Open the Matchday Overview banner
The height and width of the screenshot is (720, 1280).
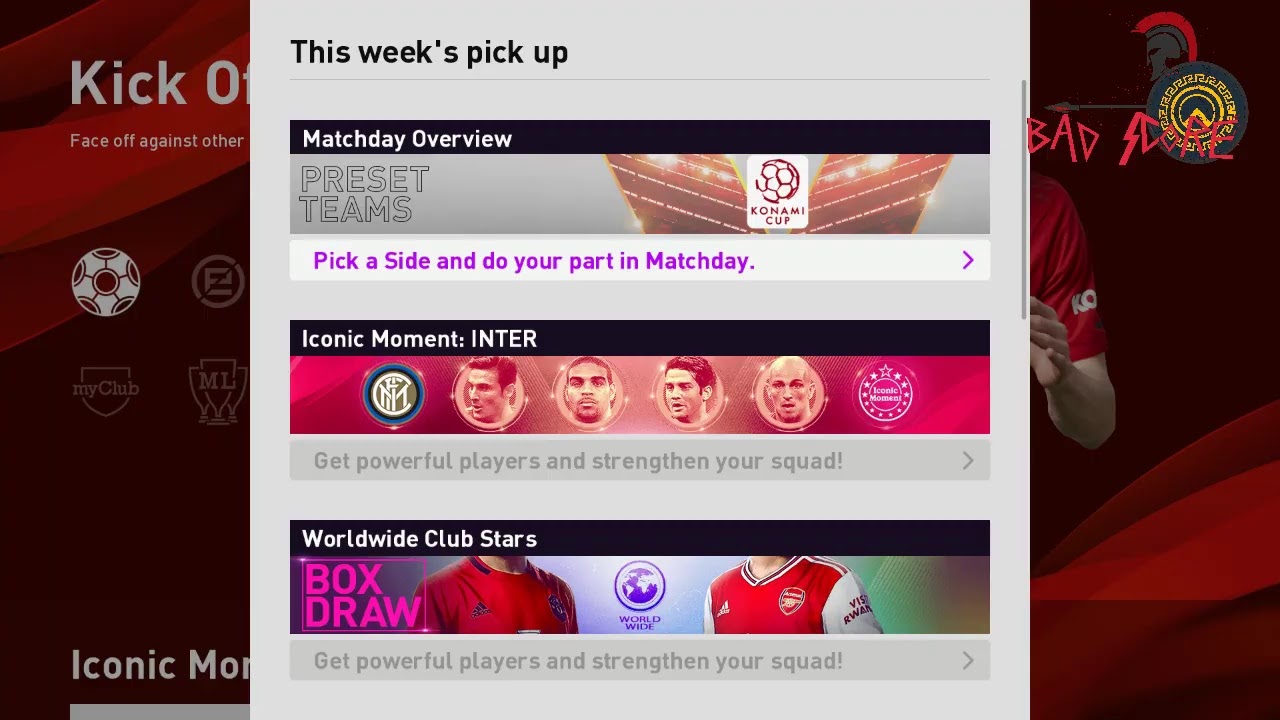(640, 193)
